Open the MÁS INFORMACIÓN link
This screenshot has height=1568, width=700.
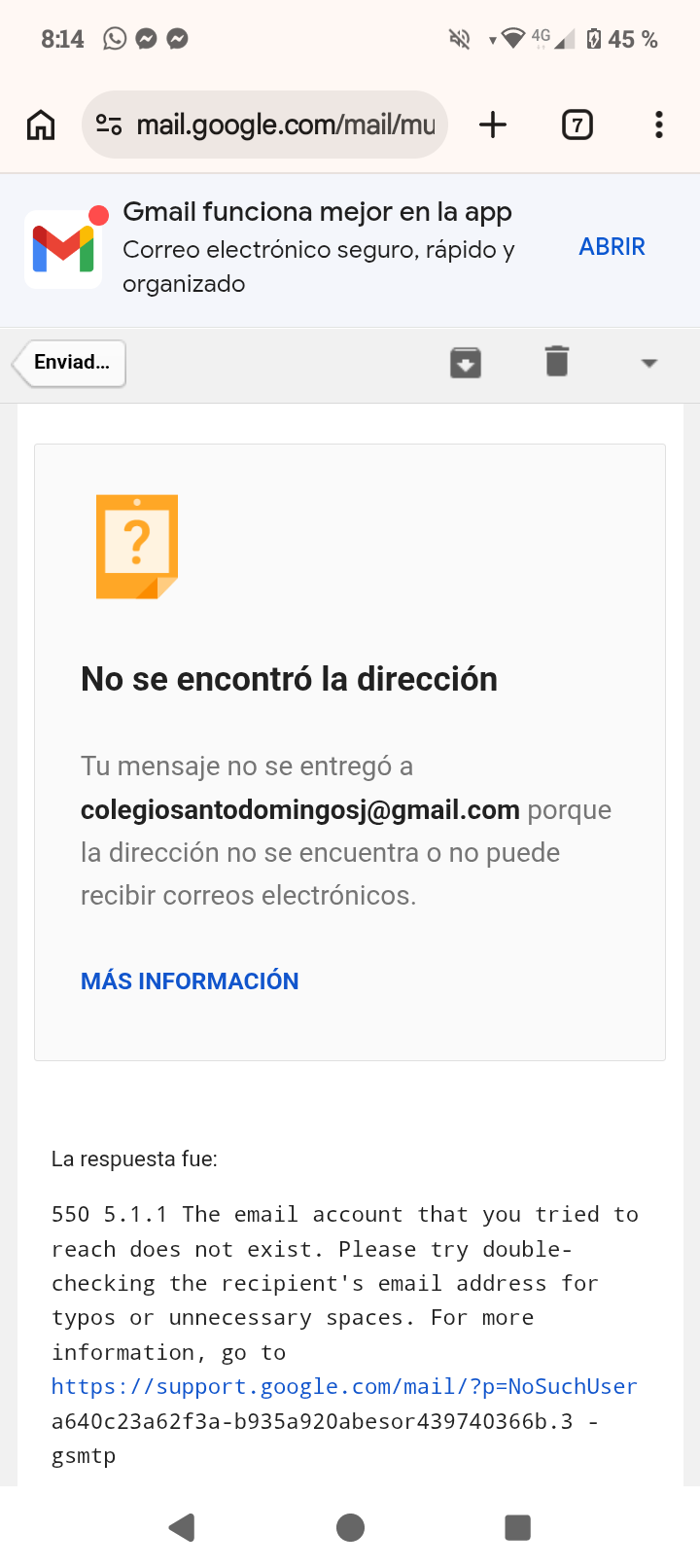(190, 980)
